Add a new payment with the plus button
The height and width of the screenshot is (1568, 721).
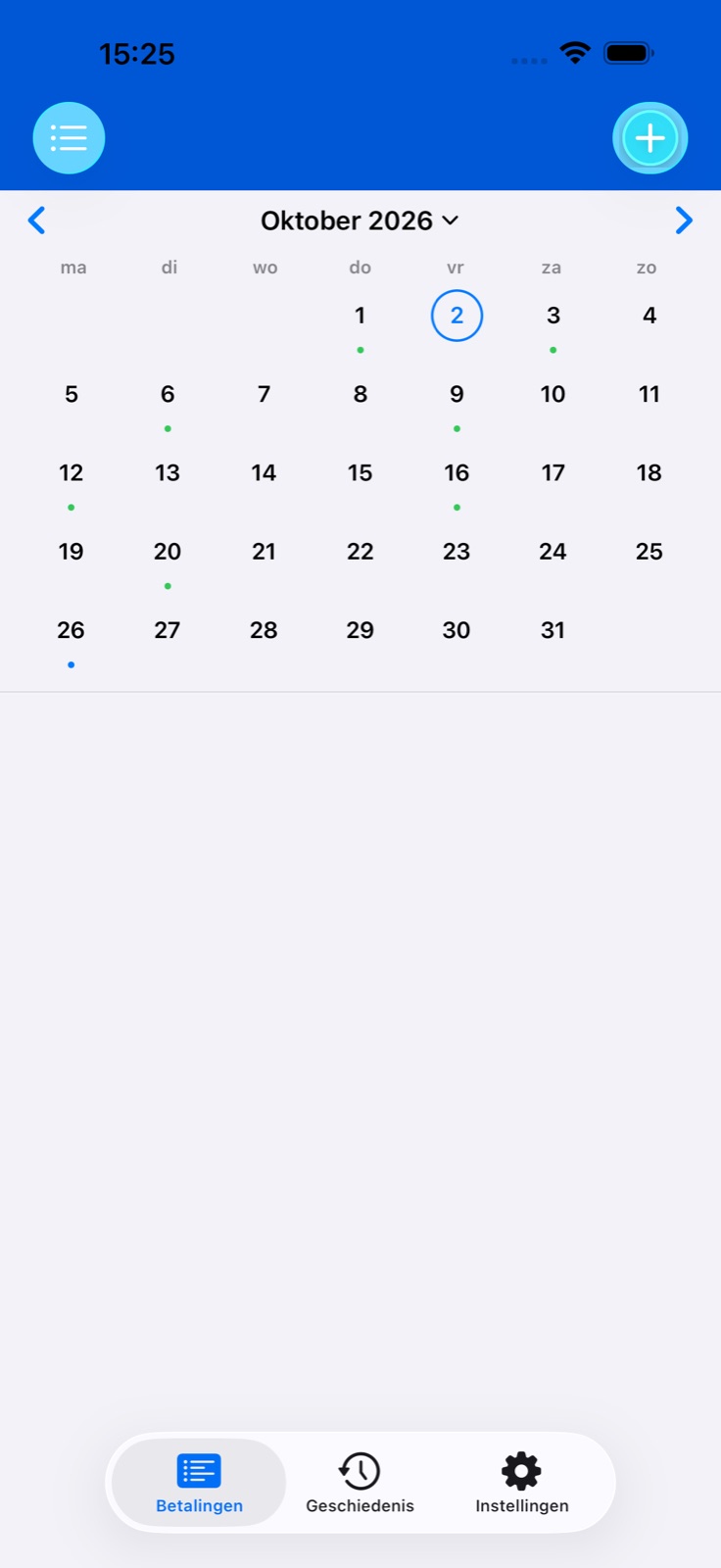(650, 138)
